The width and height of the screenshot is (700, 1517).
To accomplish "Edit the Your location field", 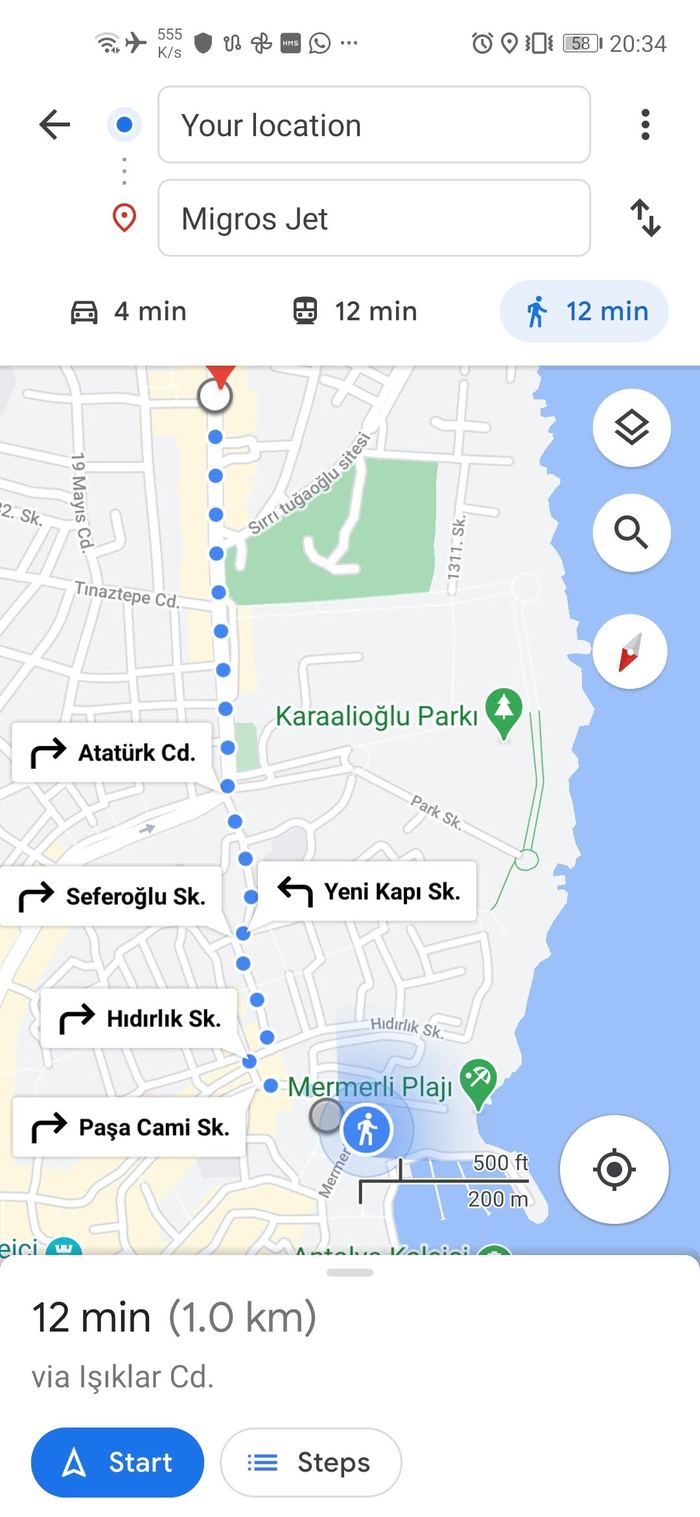I will click(x=374, y=125).
